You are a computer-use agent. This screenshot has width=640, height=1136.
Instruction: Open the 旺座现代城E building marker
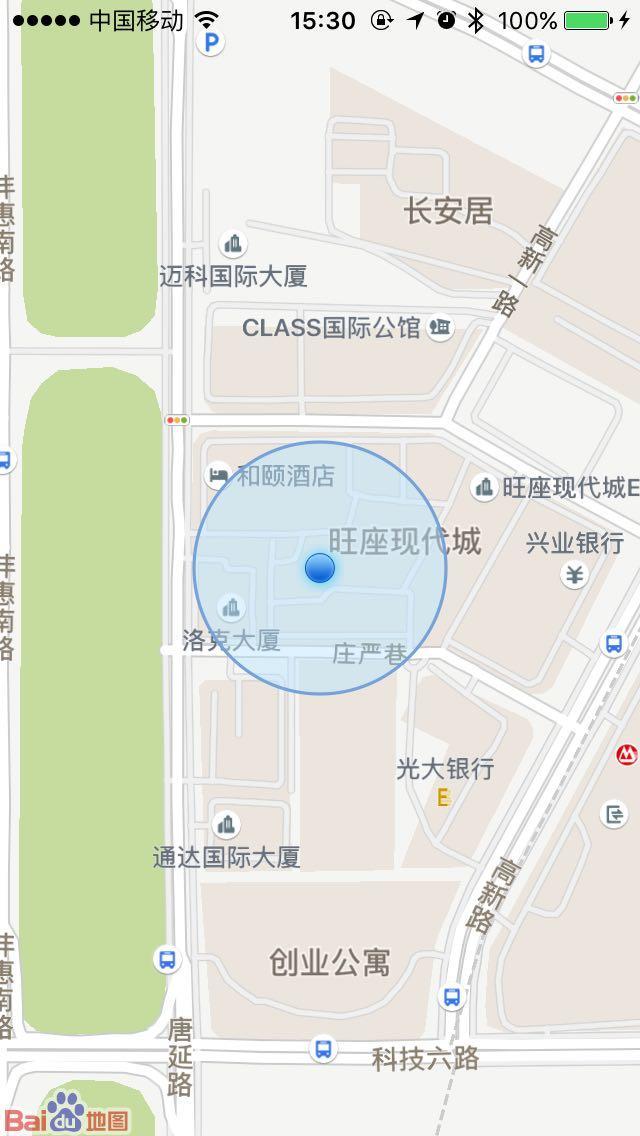(x=485, y=488)
